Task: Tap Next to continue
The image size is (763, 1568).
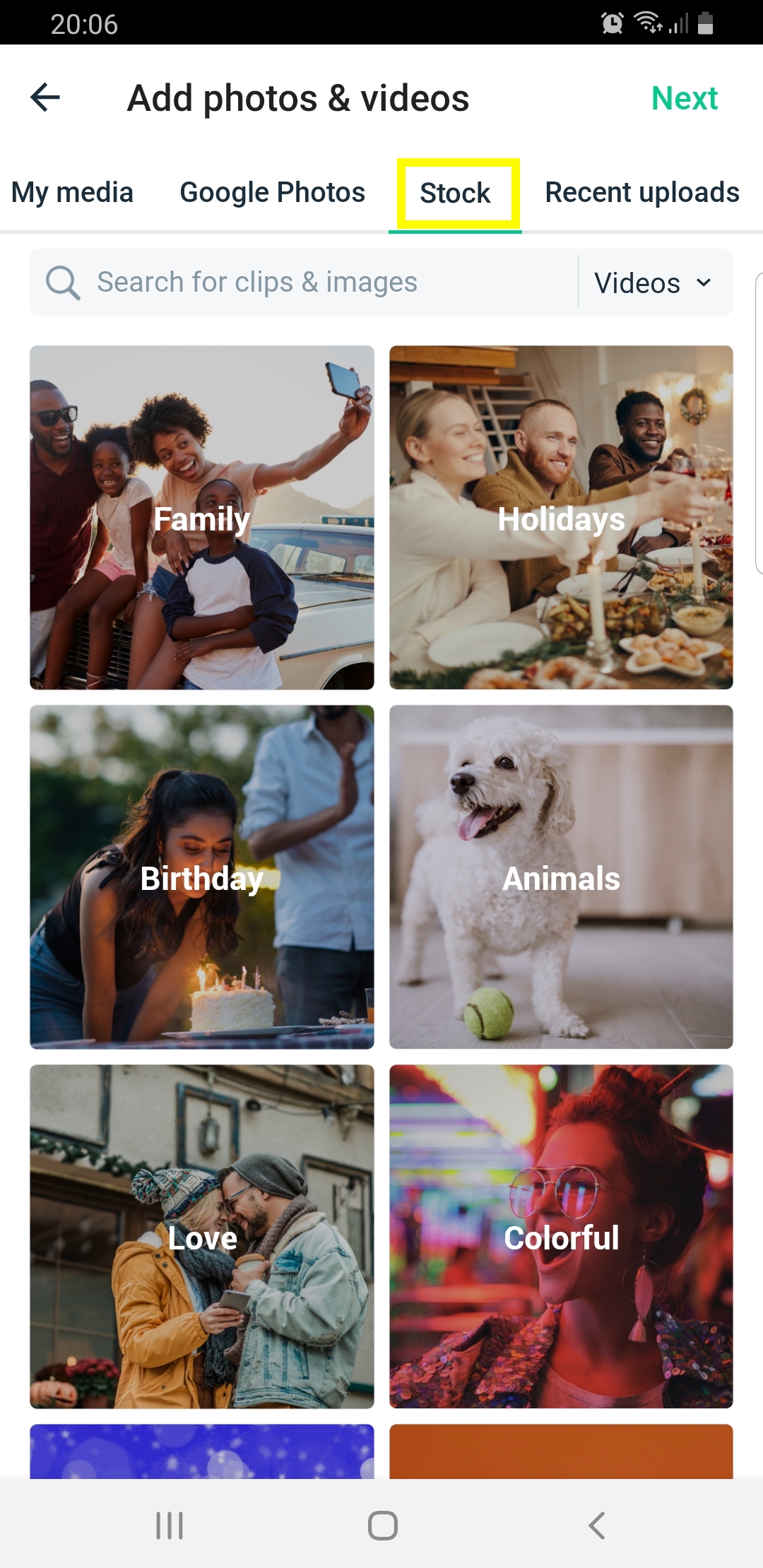Action: (684, 98)
